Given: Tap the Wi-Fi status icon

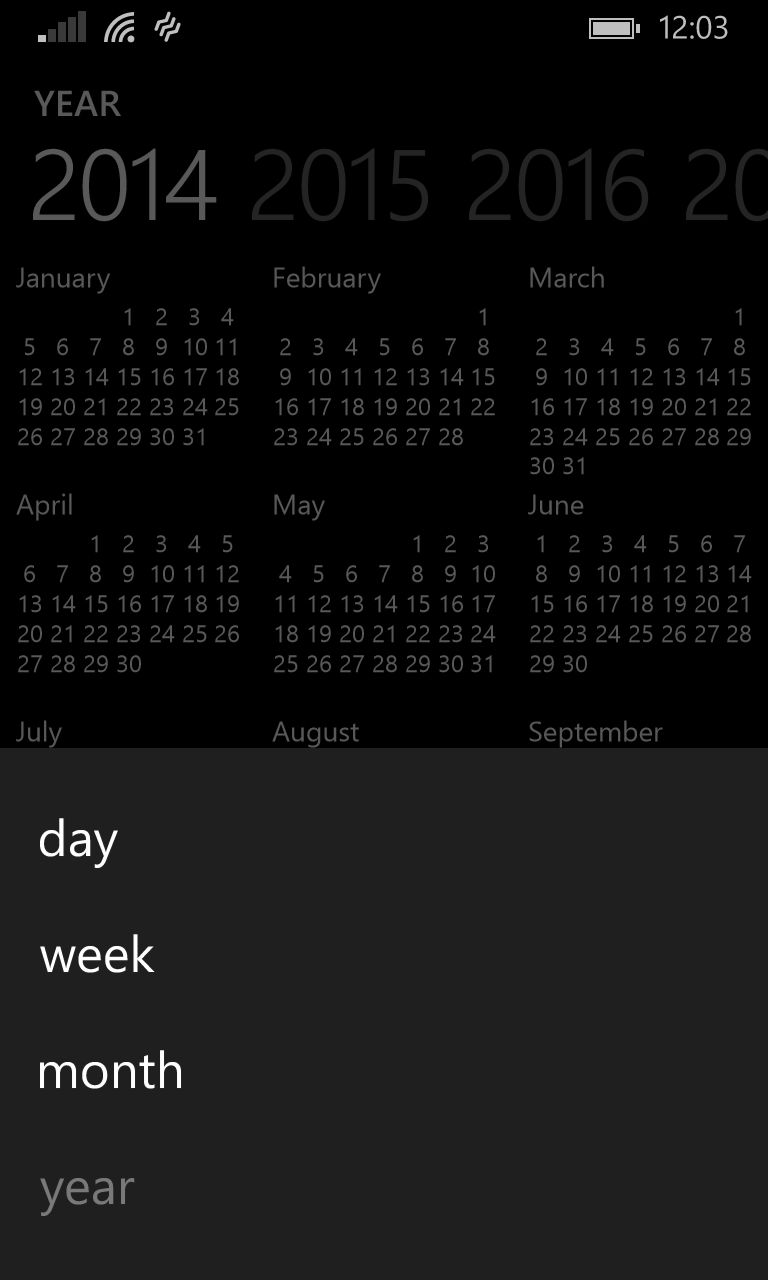Looking at the screenshot, I should (120, 28).
